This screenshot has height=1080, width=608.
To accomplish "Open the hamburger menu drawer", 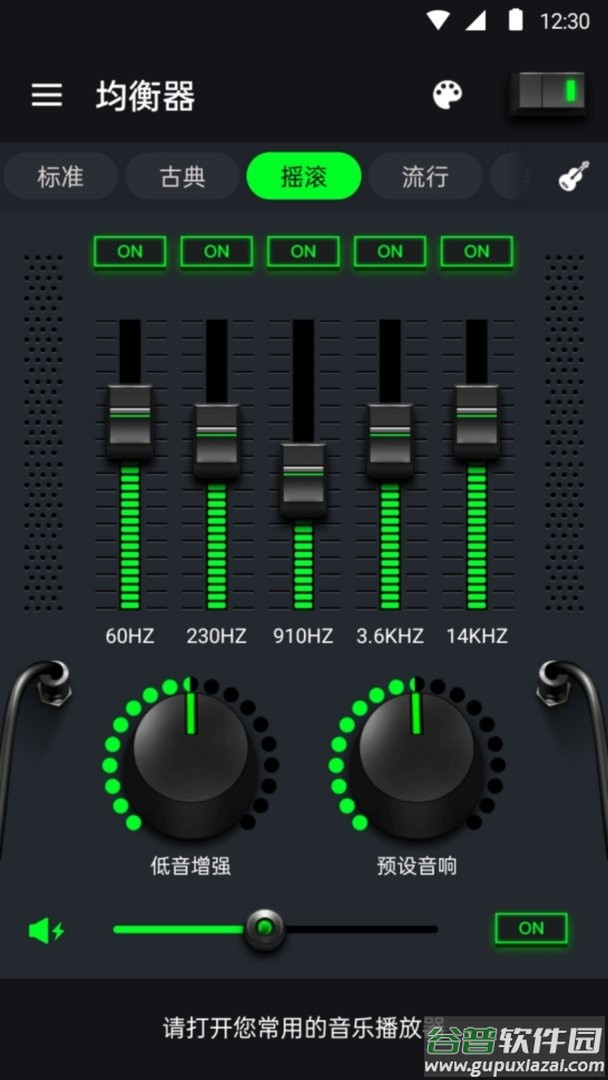I will pos(47,95).
